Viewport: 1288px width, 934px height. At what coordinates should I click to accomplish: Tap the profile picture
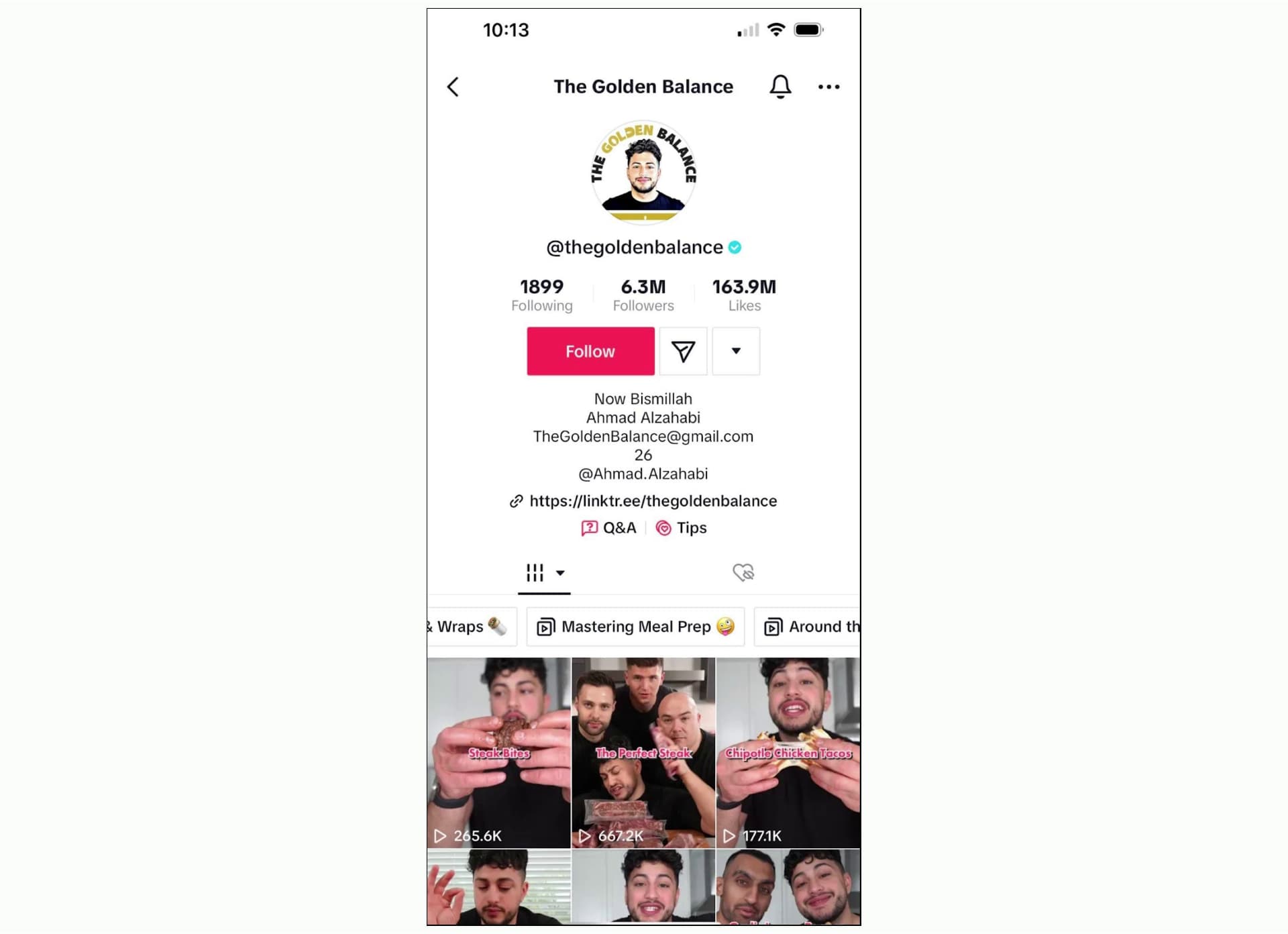pos(643,172)
